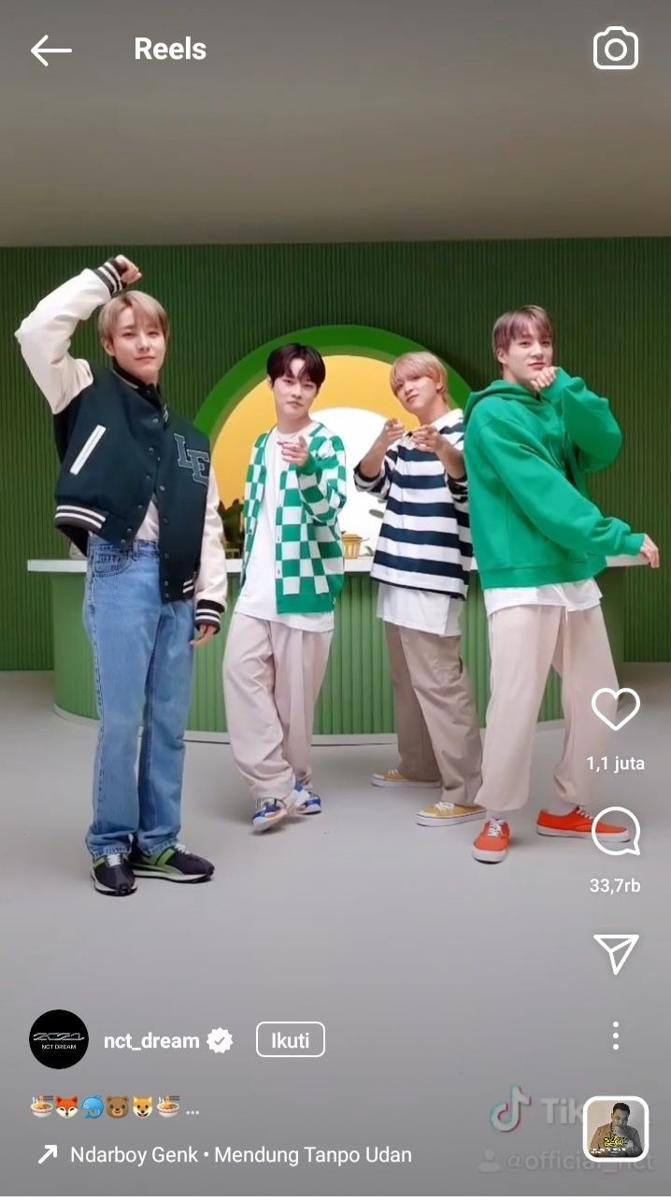Open audio Ndarboy Genk Mendung Tanpo Udan
Viewport: 671px width, 1200px height.
pyautogui.click(x=240, y=1155)
